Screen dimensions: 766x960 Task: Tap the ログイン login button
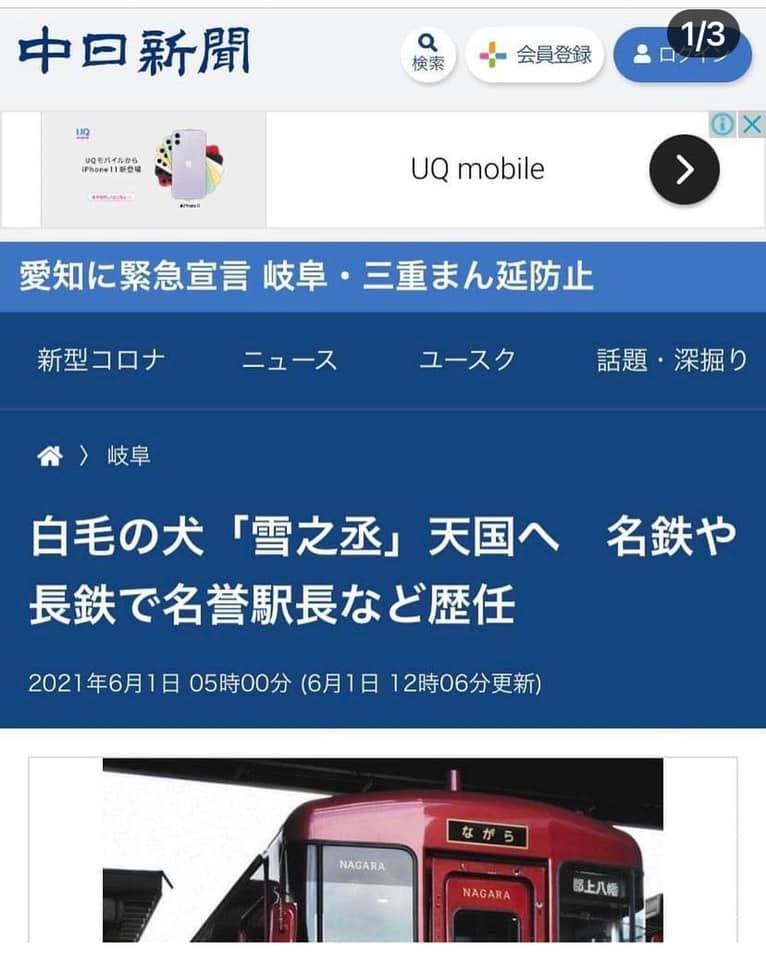tap(683, 56)
